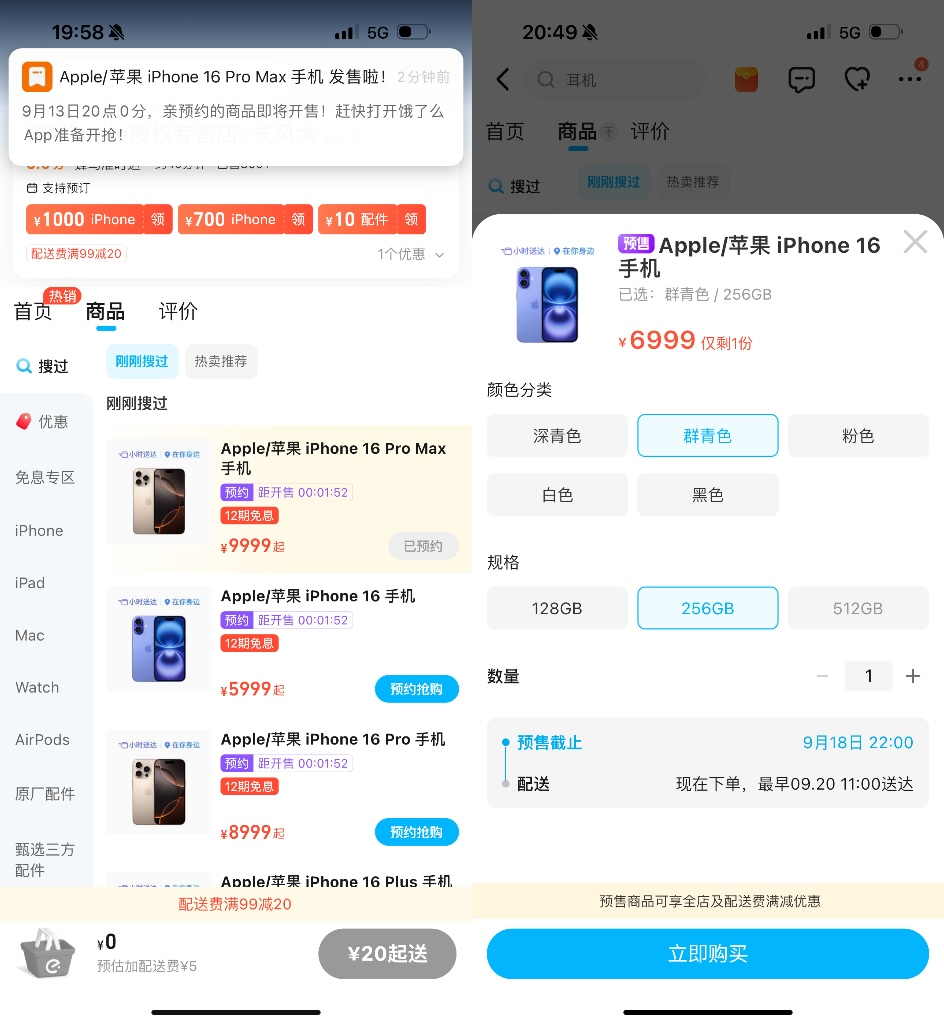This screenshot has width=944, height=1024.
Task: Open the shopping basket icon
Action: pyautogui.click(x=47, y=953)
